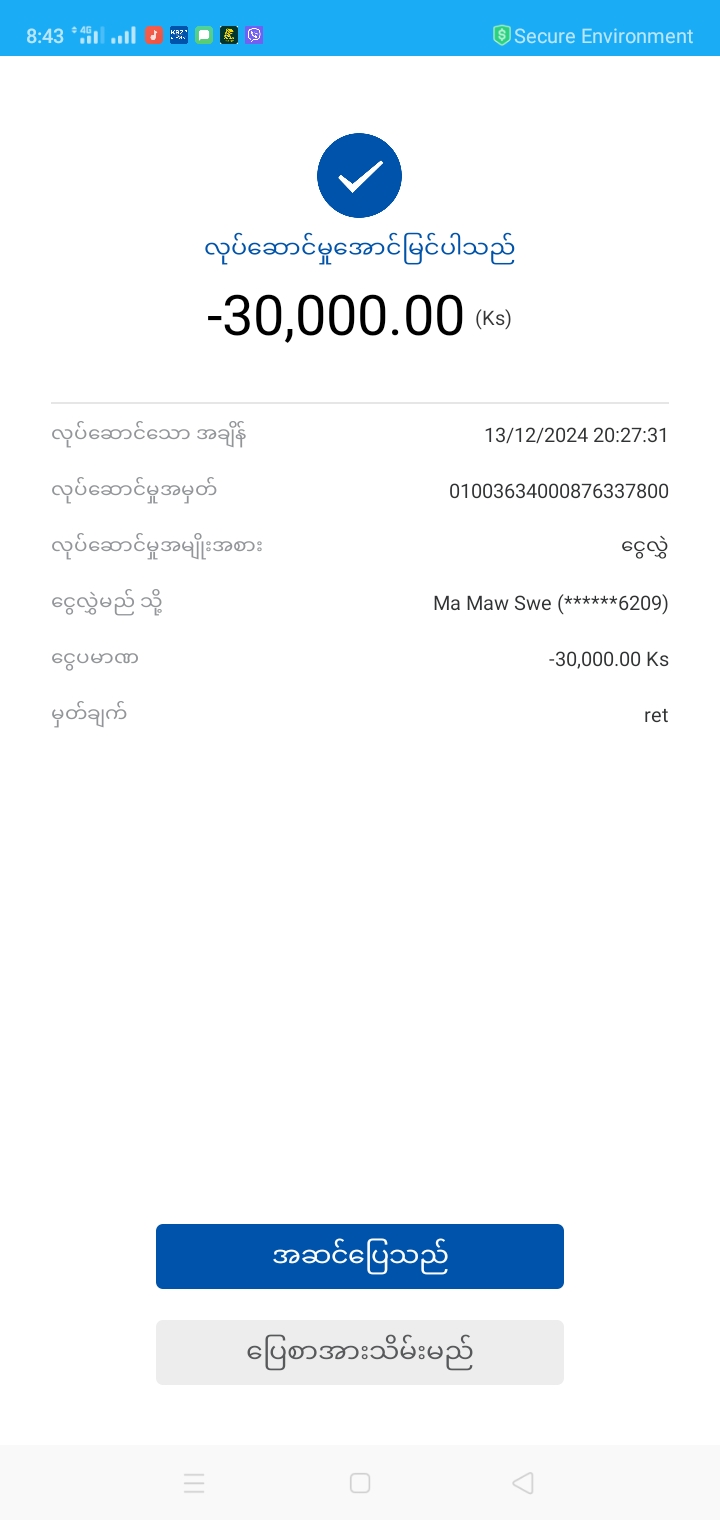Return to the phone home screen

point(360,1483)
